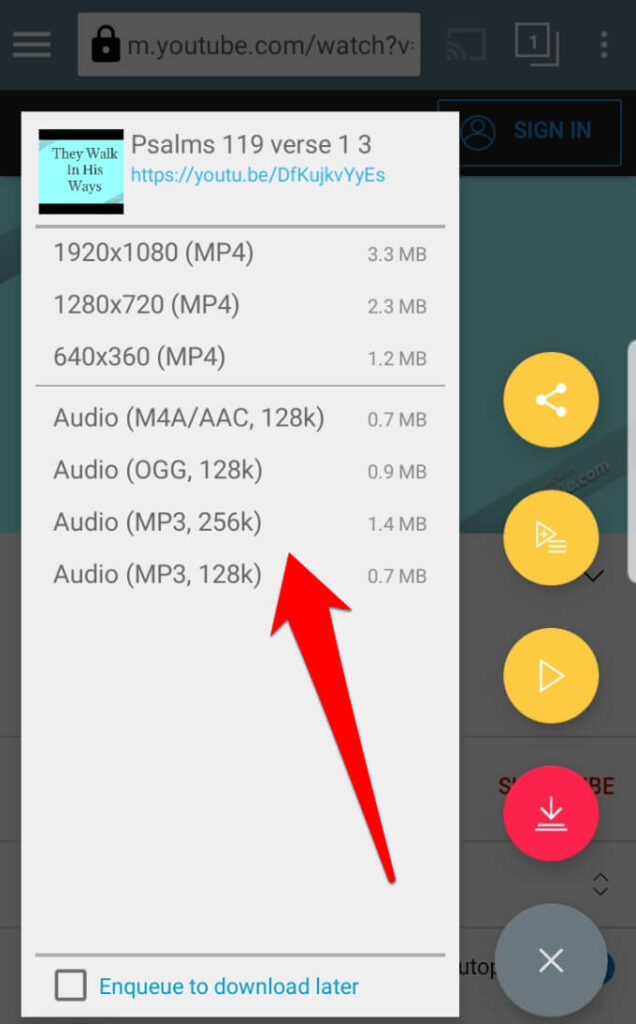Check Enqueue to download later
The width and height of the screenshot is (636, 1024).
(71, 986)
